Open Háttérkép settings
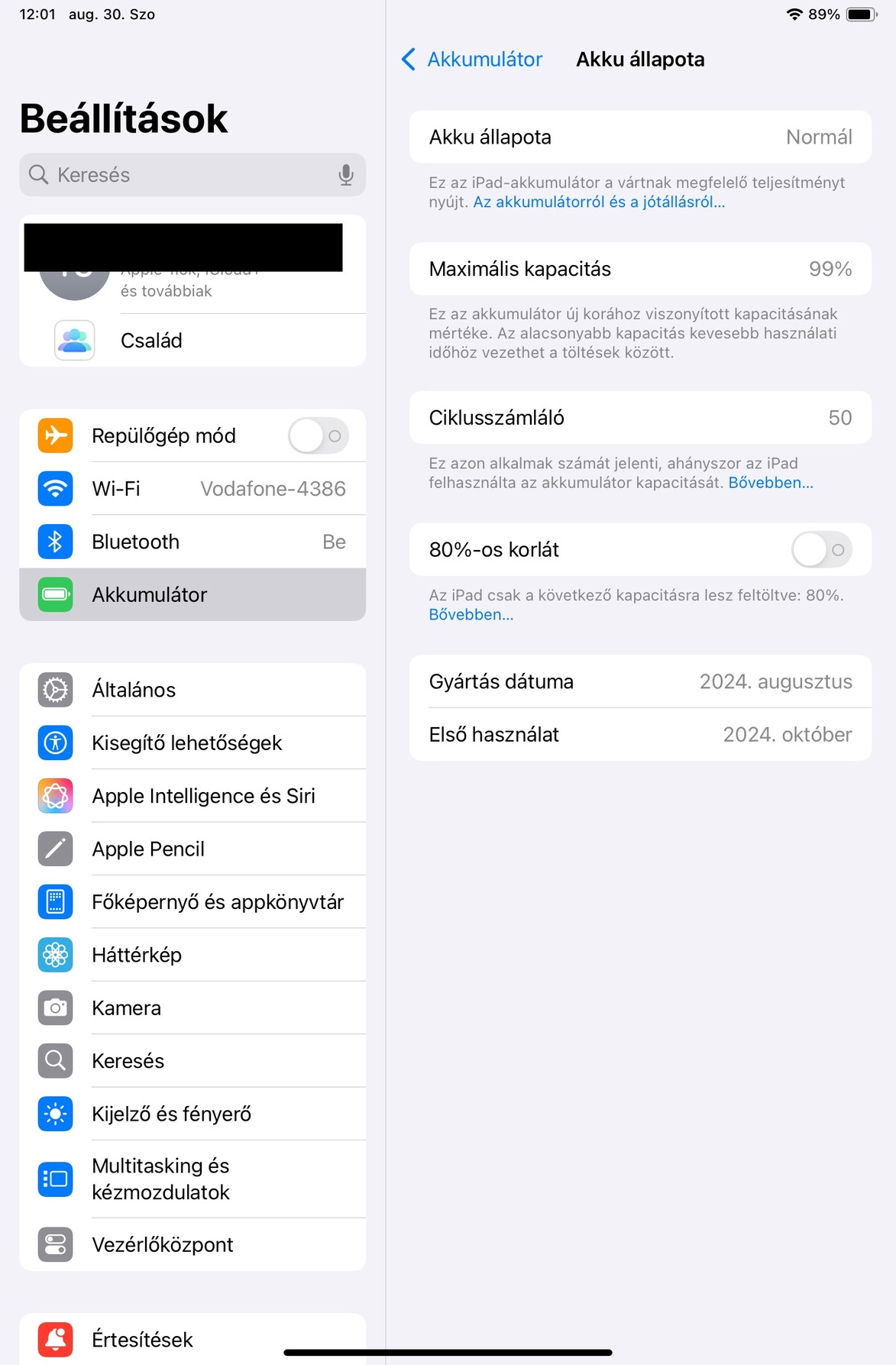 pos(192,956)
